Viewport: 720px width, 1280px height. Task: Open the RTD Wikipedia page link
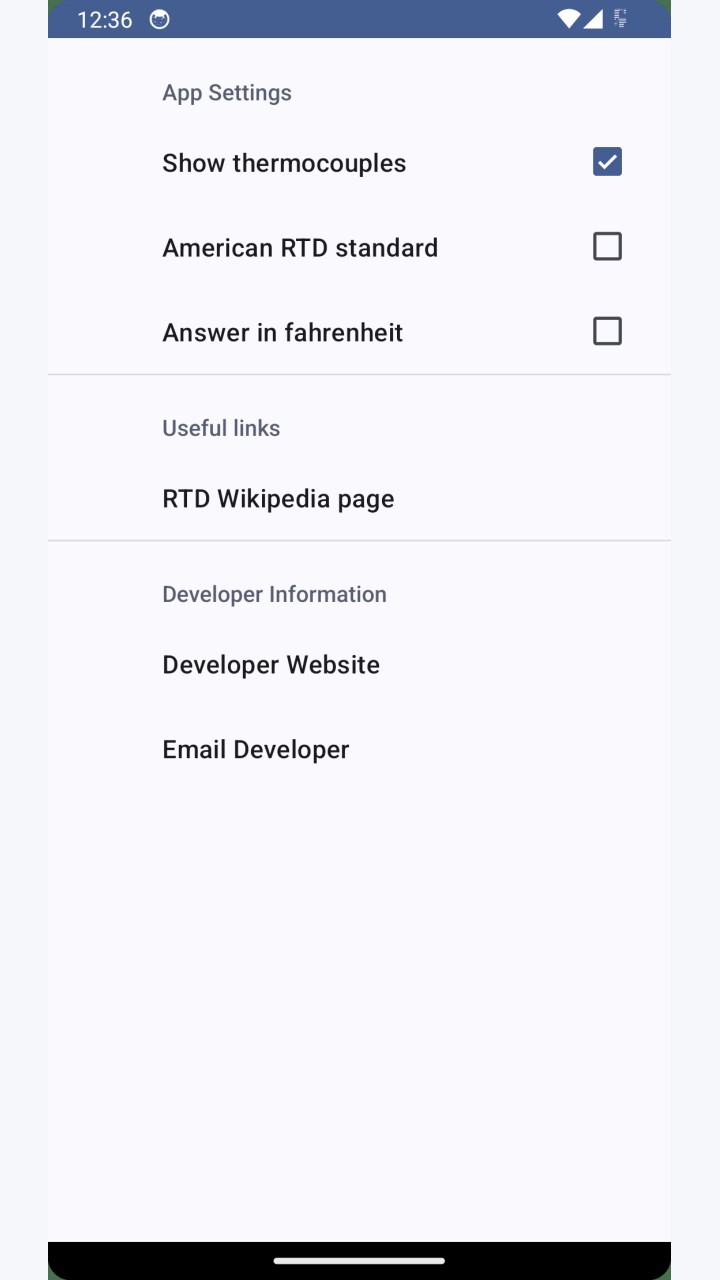click(359, 498)
